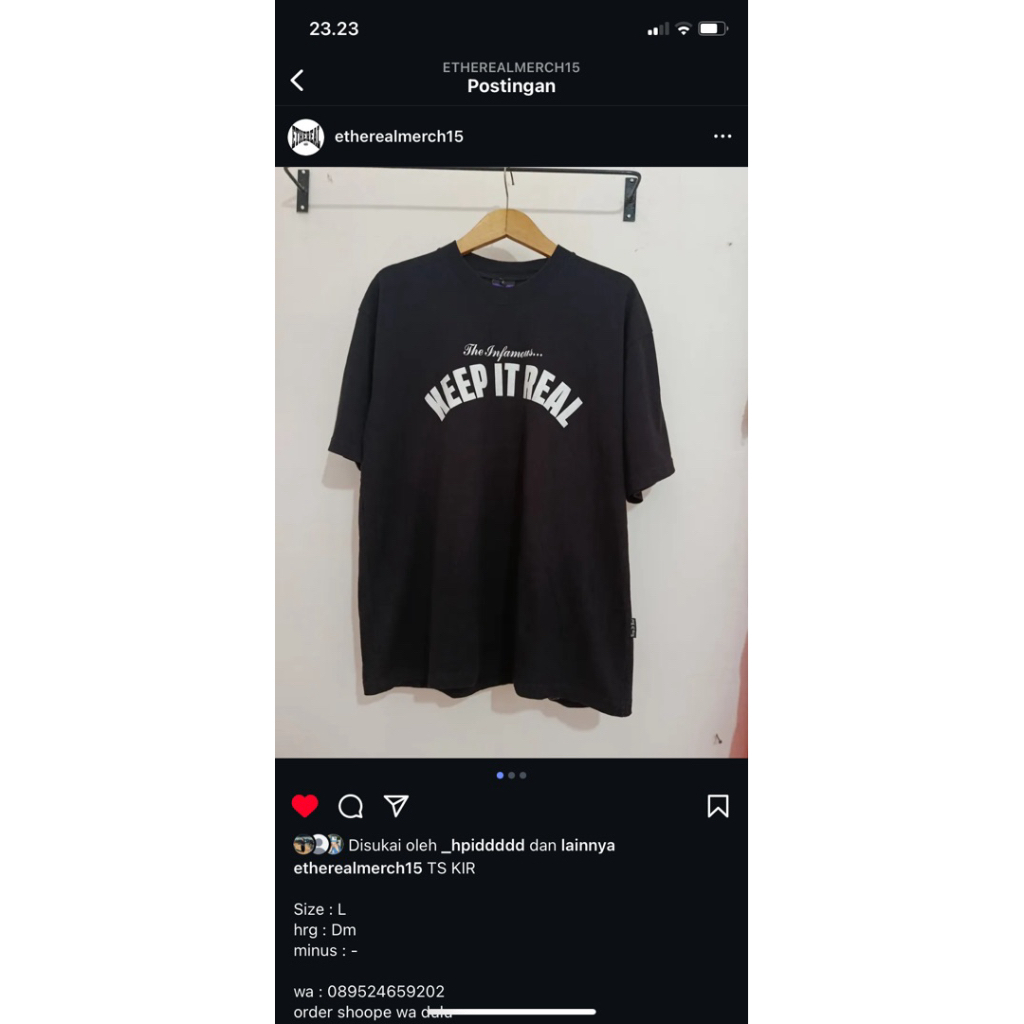Go back from the Postingan screen

coord(297,80)
